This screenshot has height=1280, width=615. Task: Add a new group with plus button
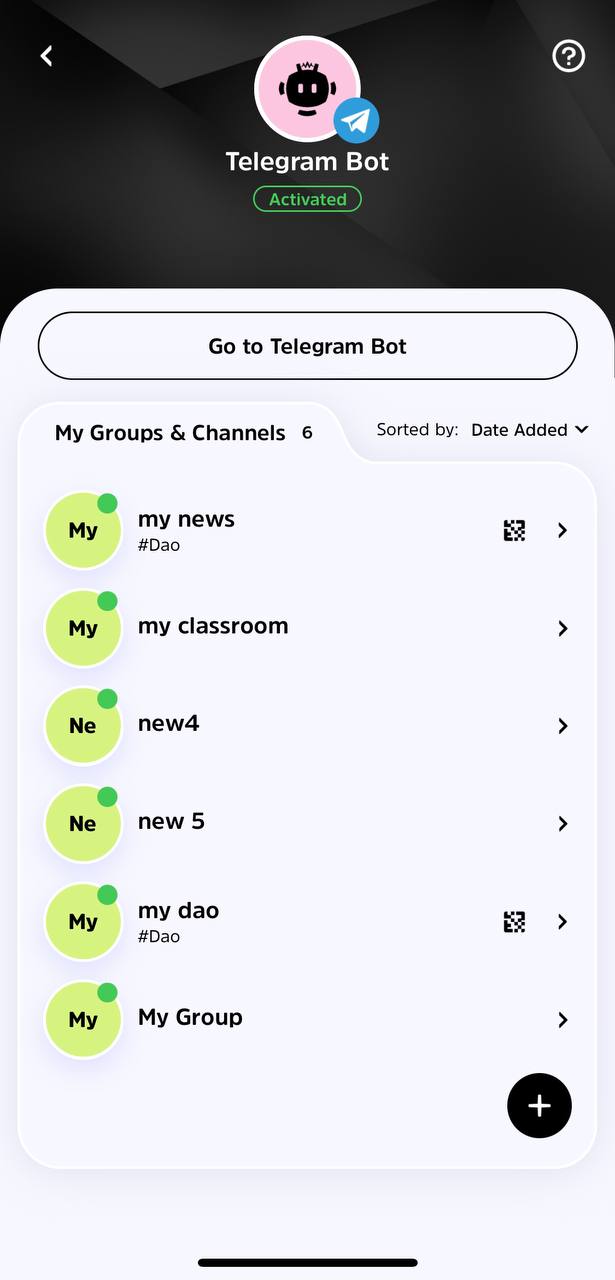tap(539, 1105)
